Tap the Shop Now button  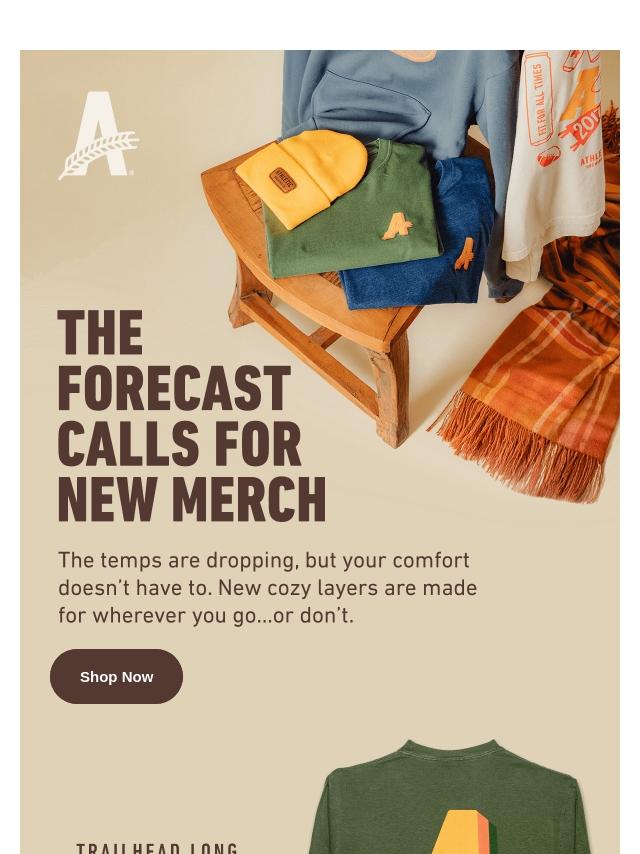[x=116, y=677]
